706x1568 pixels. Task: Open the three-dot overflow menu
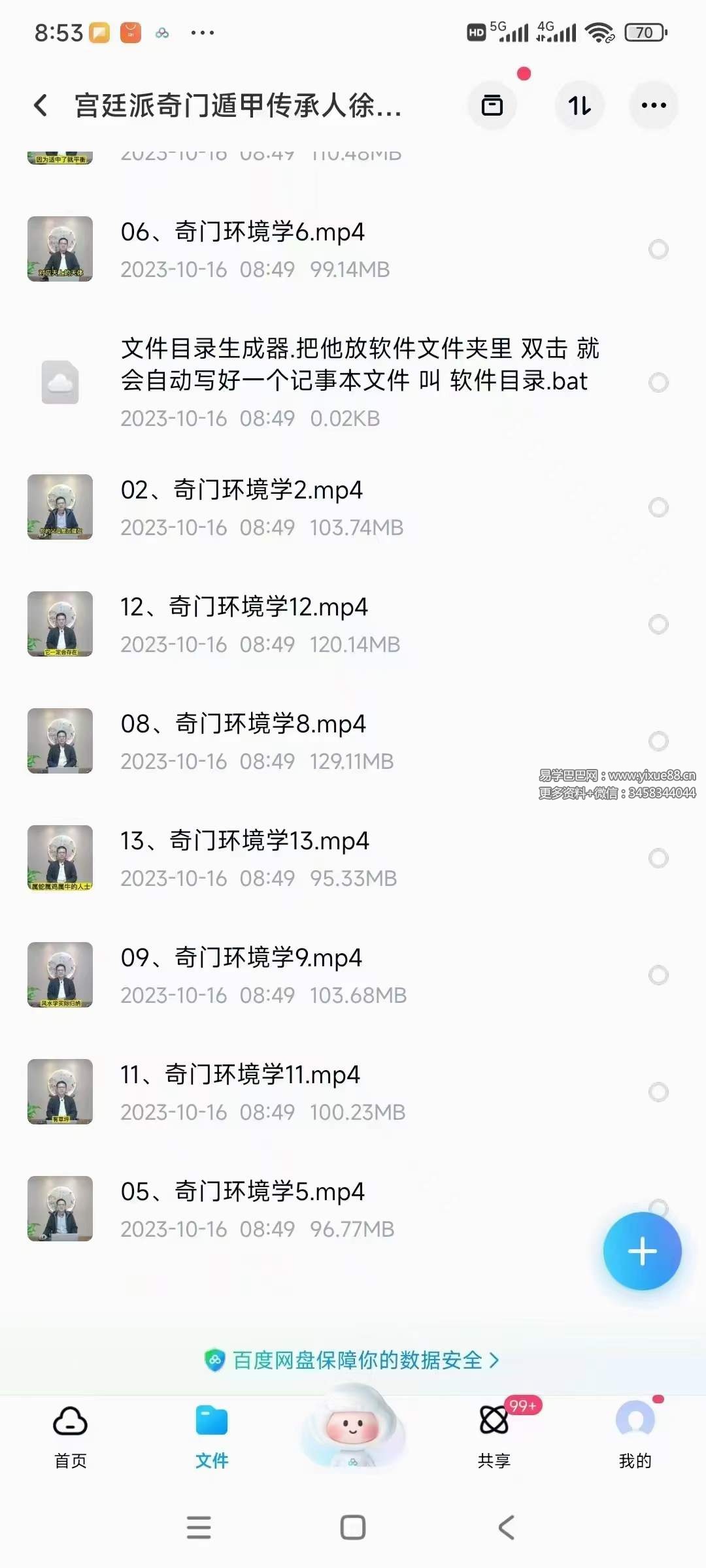coord(653,105)
